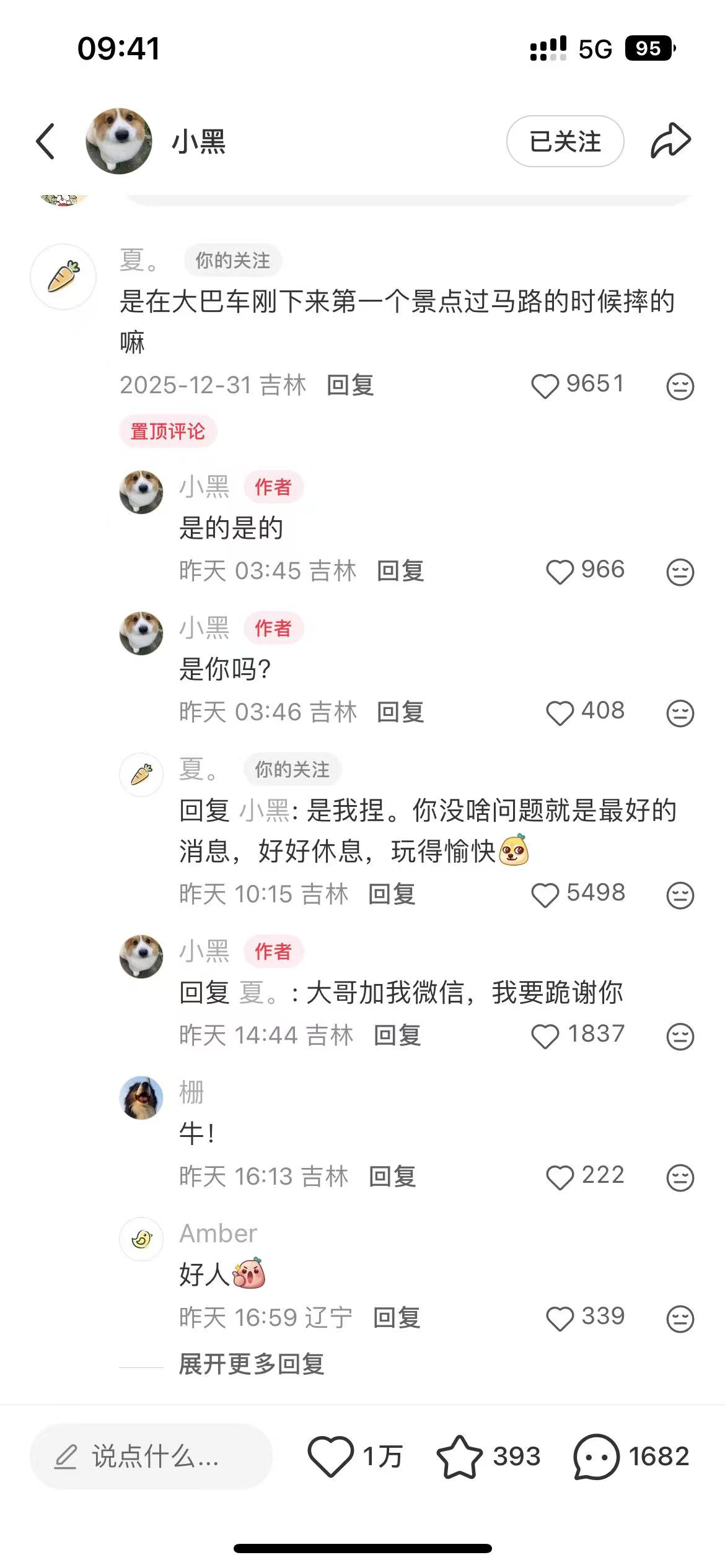Open 小黑's profile from the header avatar
Screen dimensions: 725x1568
tap(120, 142)
